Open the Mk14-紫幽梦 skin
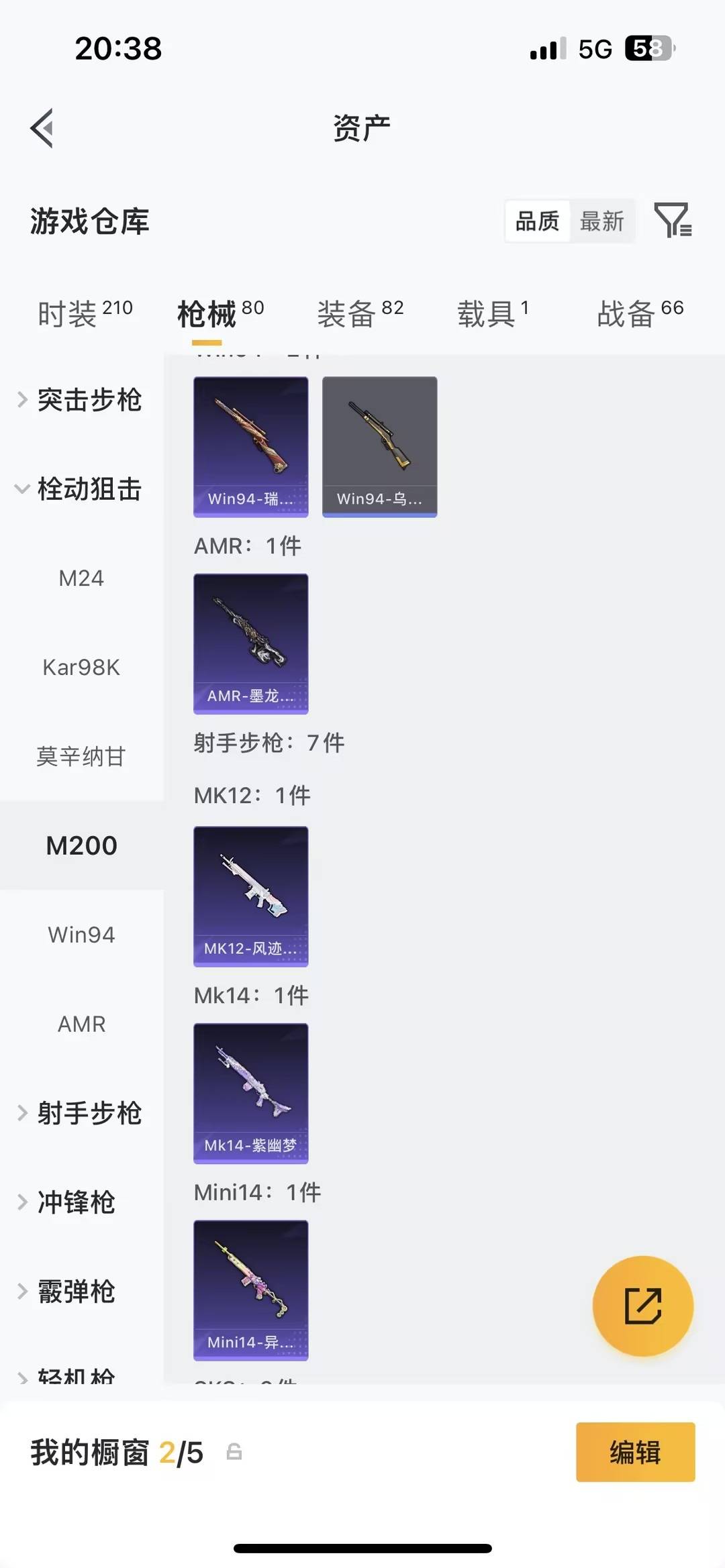725x1568 pixels. coord(250,1092)
